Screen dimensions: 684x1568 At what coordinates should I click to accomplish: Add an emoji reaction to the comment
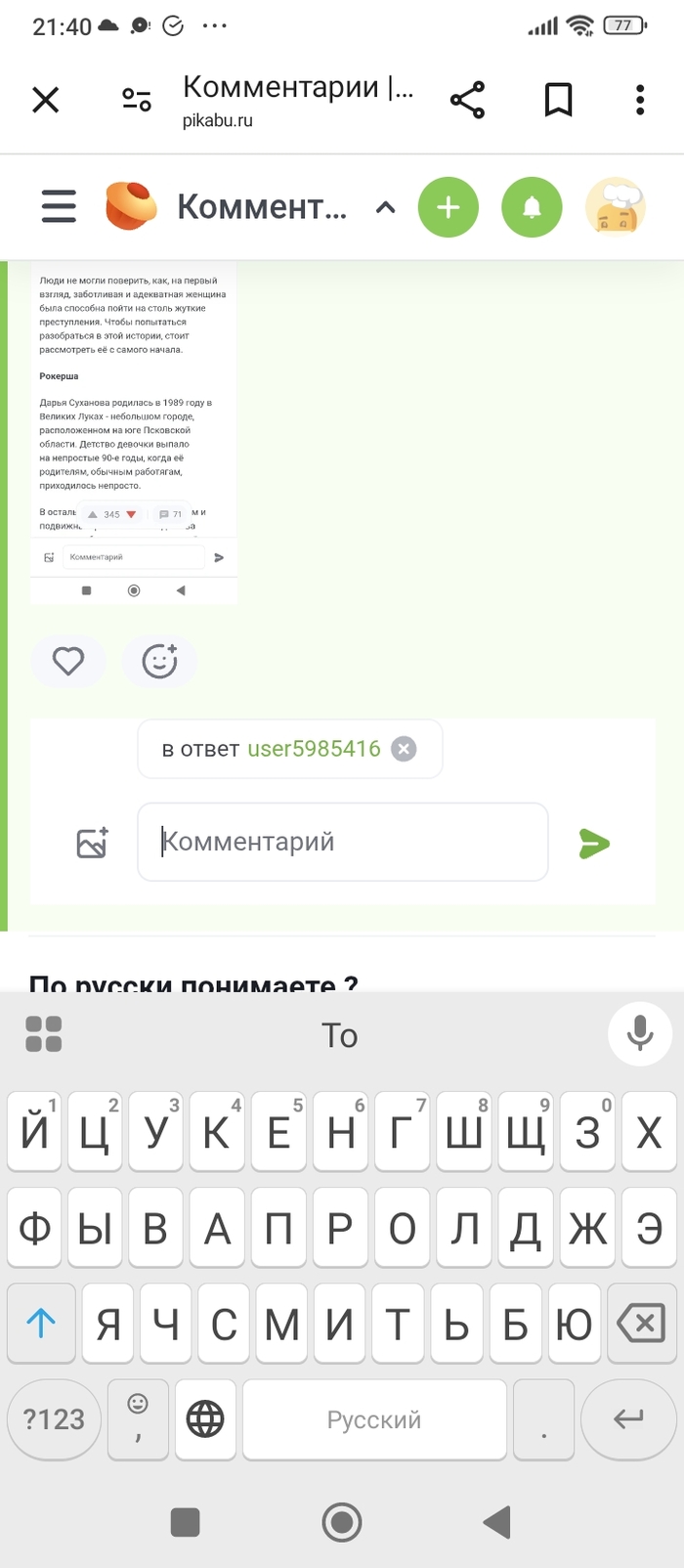tap(159, 662)
